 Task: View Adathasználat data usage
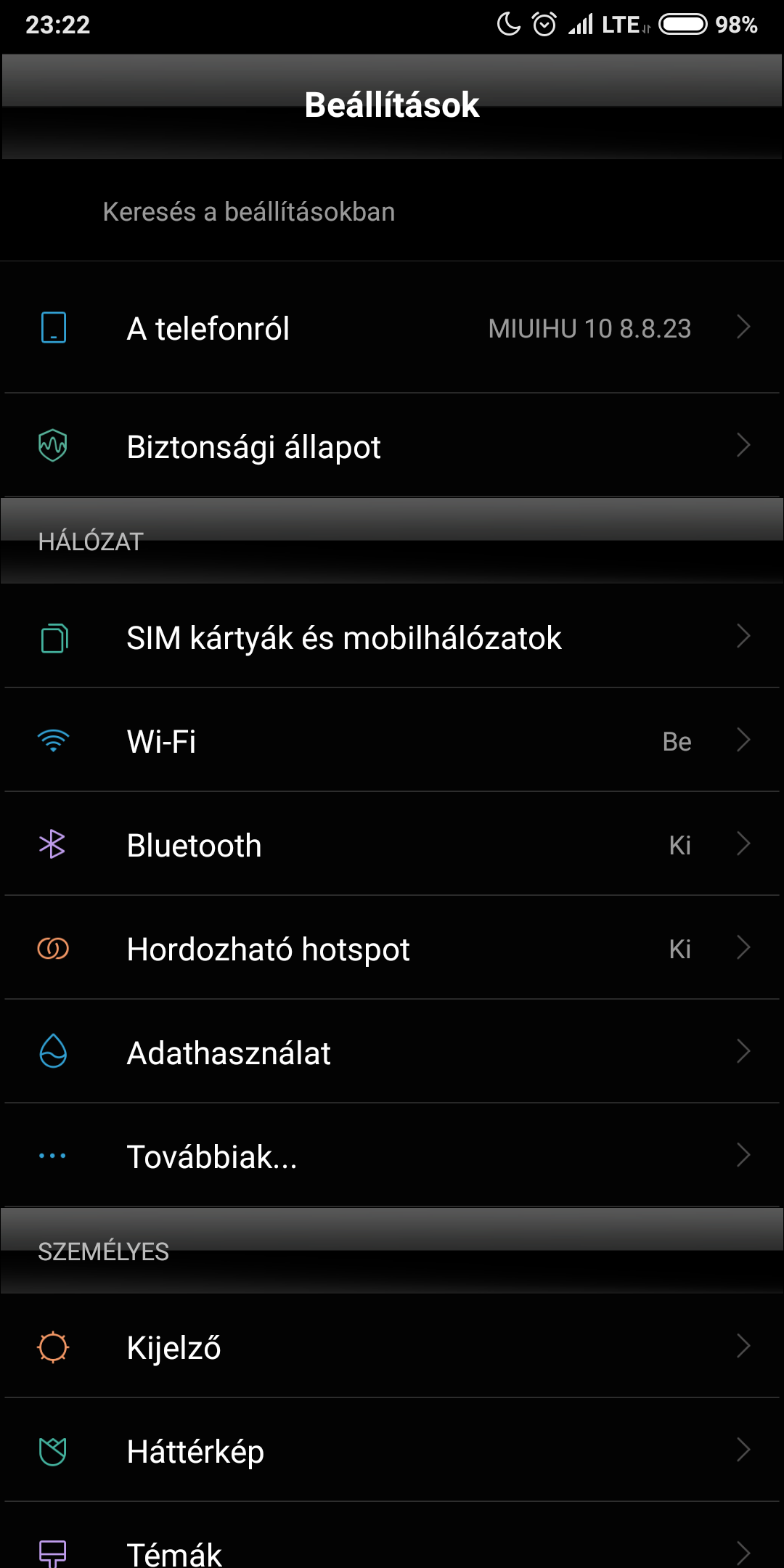392,1053
